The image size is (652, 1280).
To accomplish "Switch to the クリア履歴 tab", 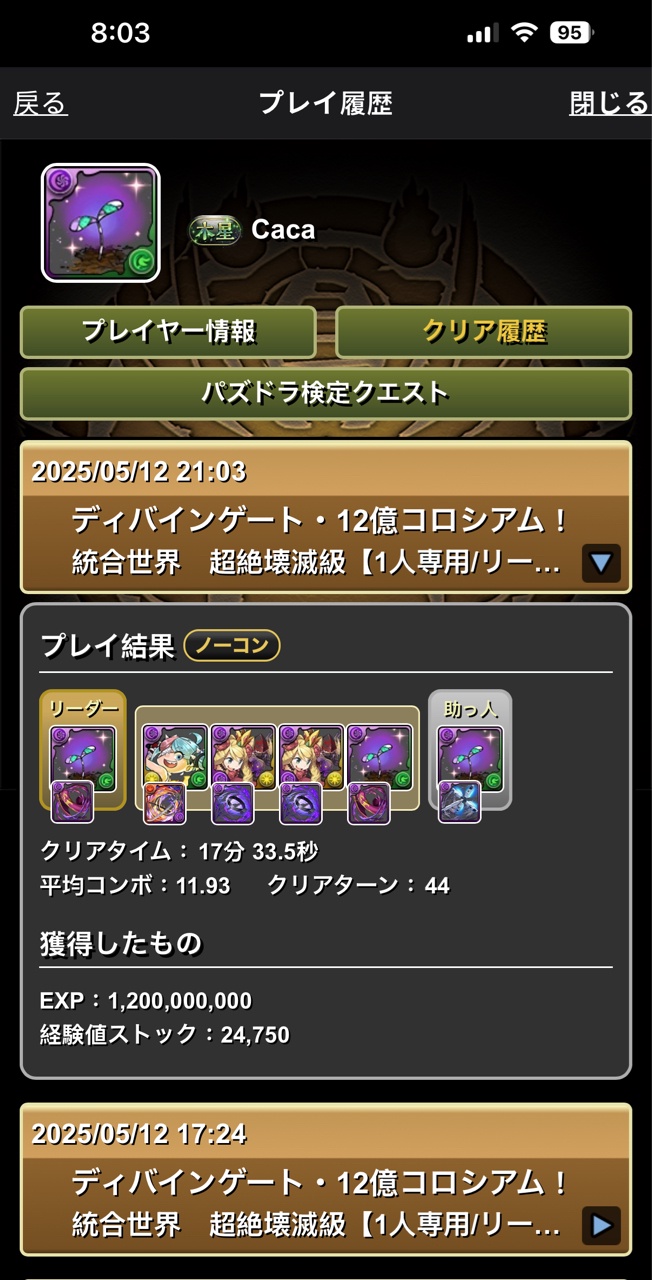I will pos(484,332).
